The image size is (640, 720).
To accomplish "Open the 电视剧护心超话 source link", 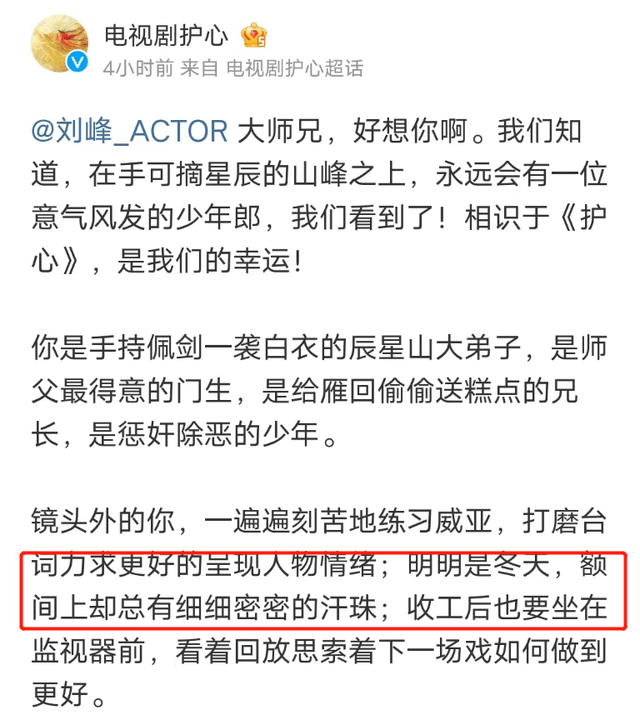I will [x=294, y=68].
